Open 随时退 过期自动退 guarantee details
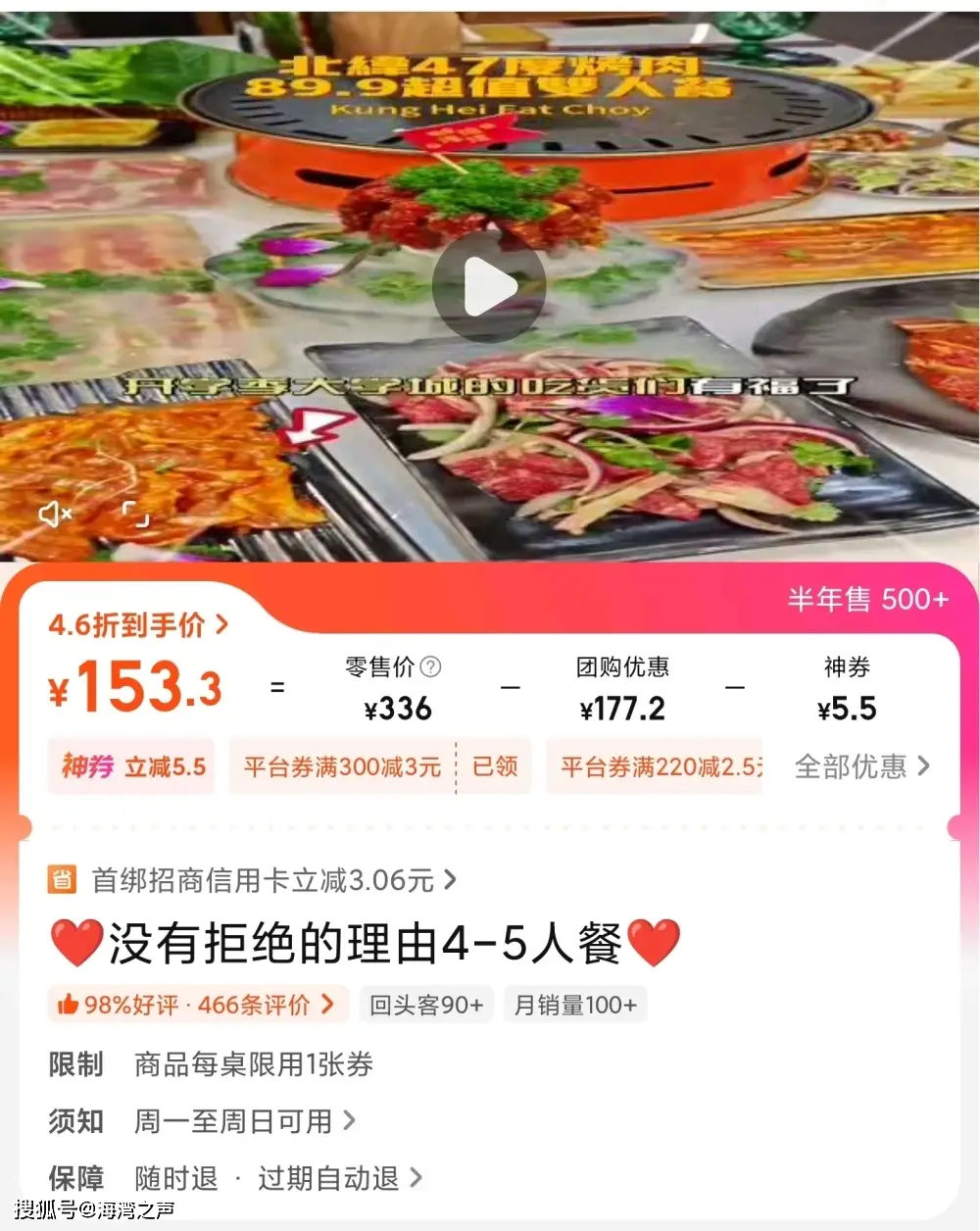The width and height of the screenshot is (980, 1231). pos(277,1178)
